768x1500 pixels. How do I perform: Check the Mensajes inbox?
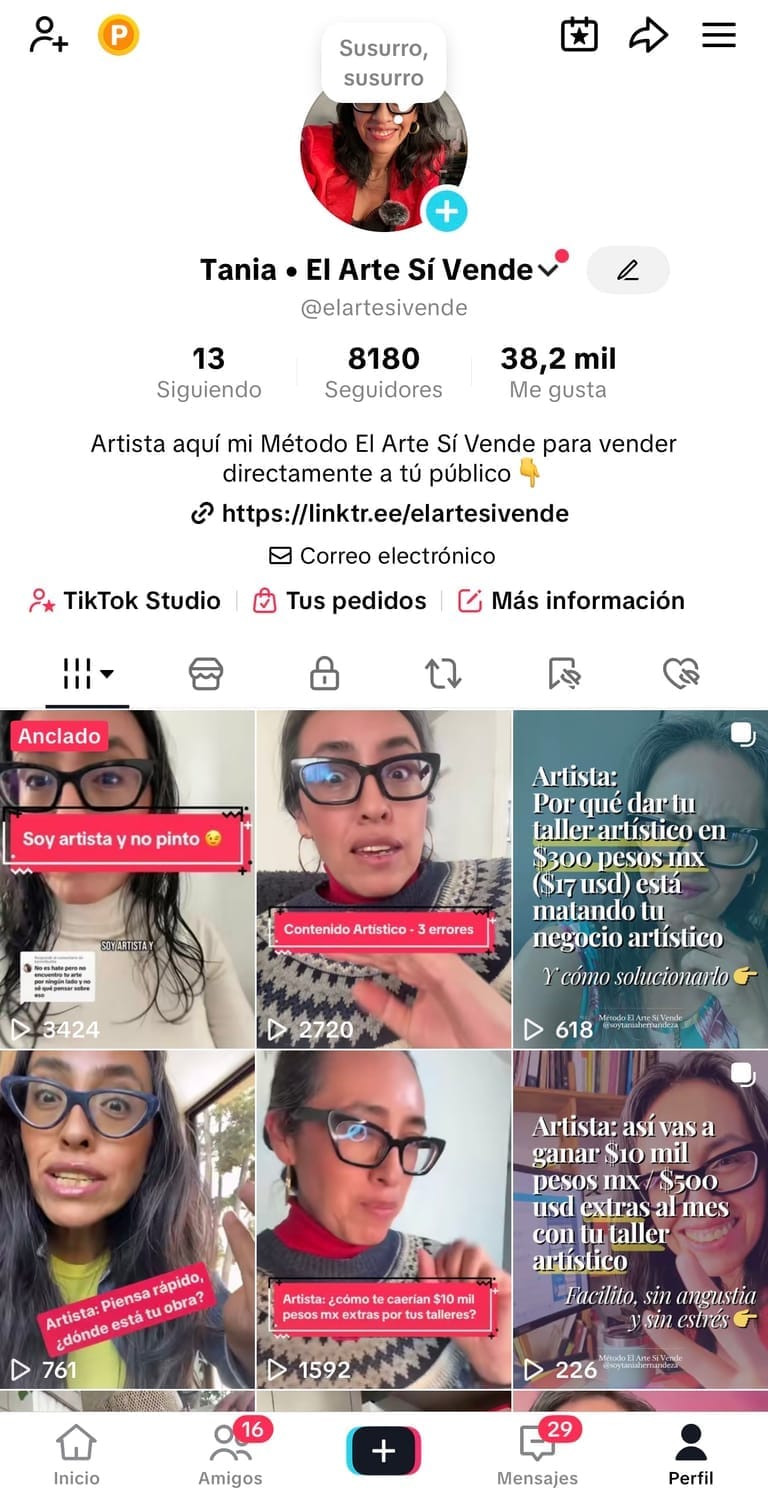click(x=537, y=1455)
